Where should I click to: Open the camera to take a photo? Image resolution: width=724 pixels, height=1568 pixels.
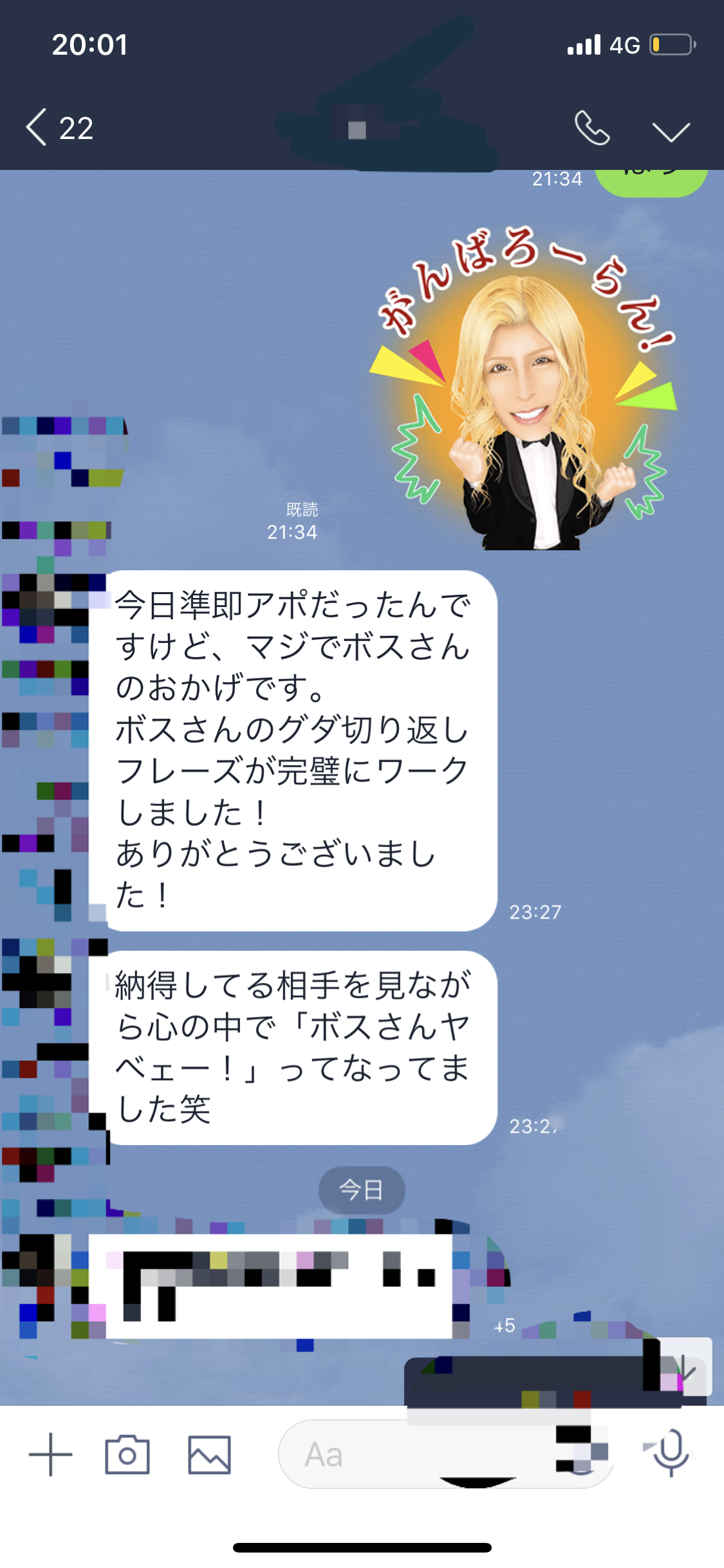click(127, 1454)
